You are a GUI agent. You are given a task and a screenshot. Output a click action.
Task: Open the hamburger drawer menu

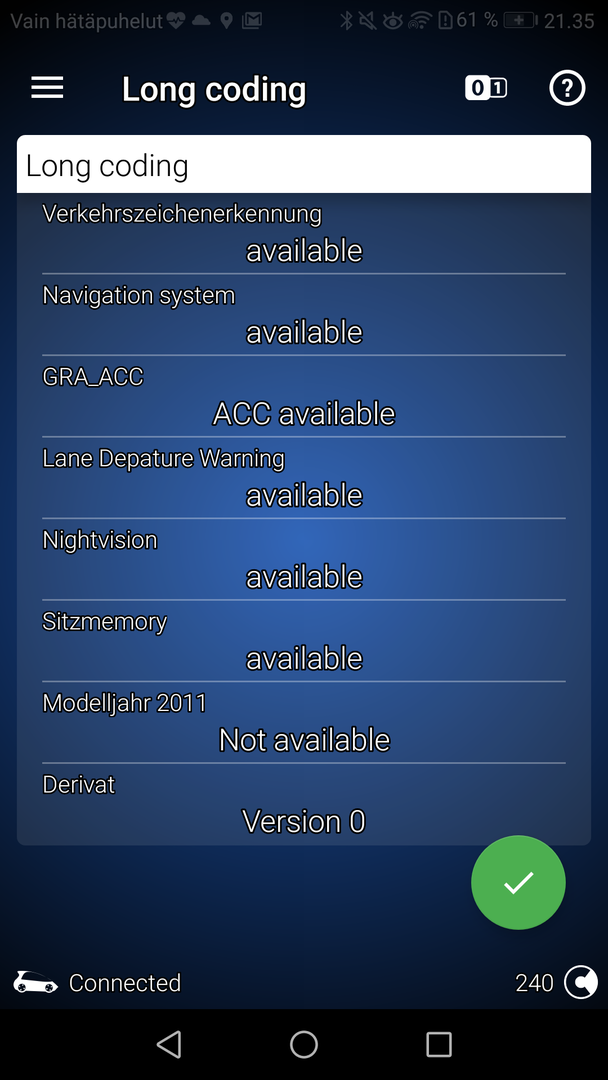click(x=47, y=88)
